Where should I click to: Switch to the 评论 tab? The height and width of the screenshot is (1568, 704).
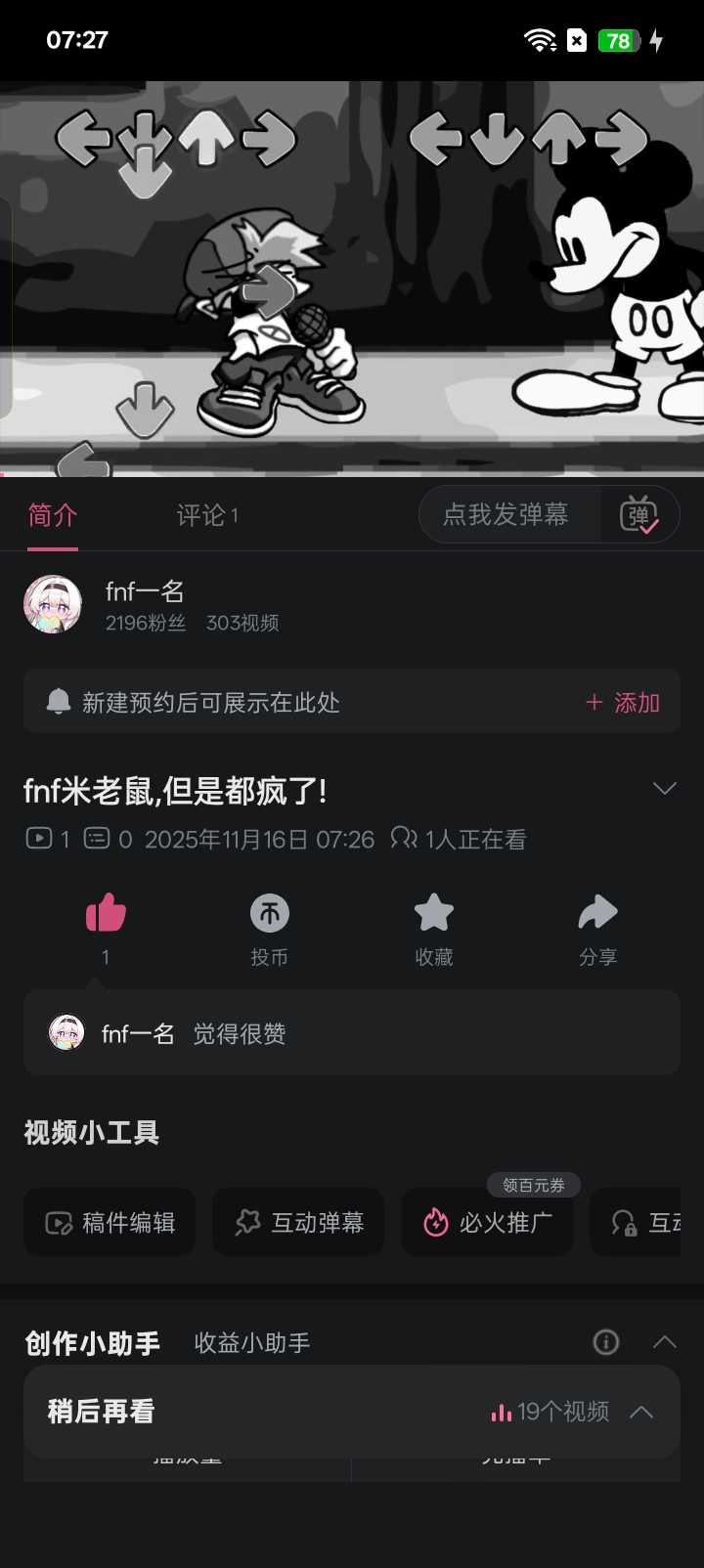(206, 515)
